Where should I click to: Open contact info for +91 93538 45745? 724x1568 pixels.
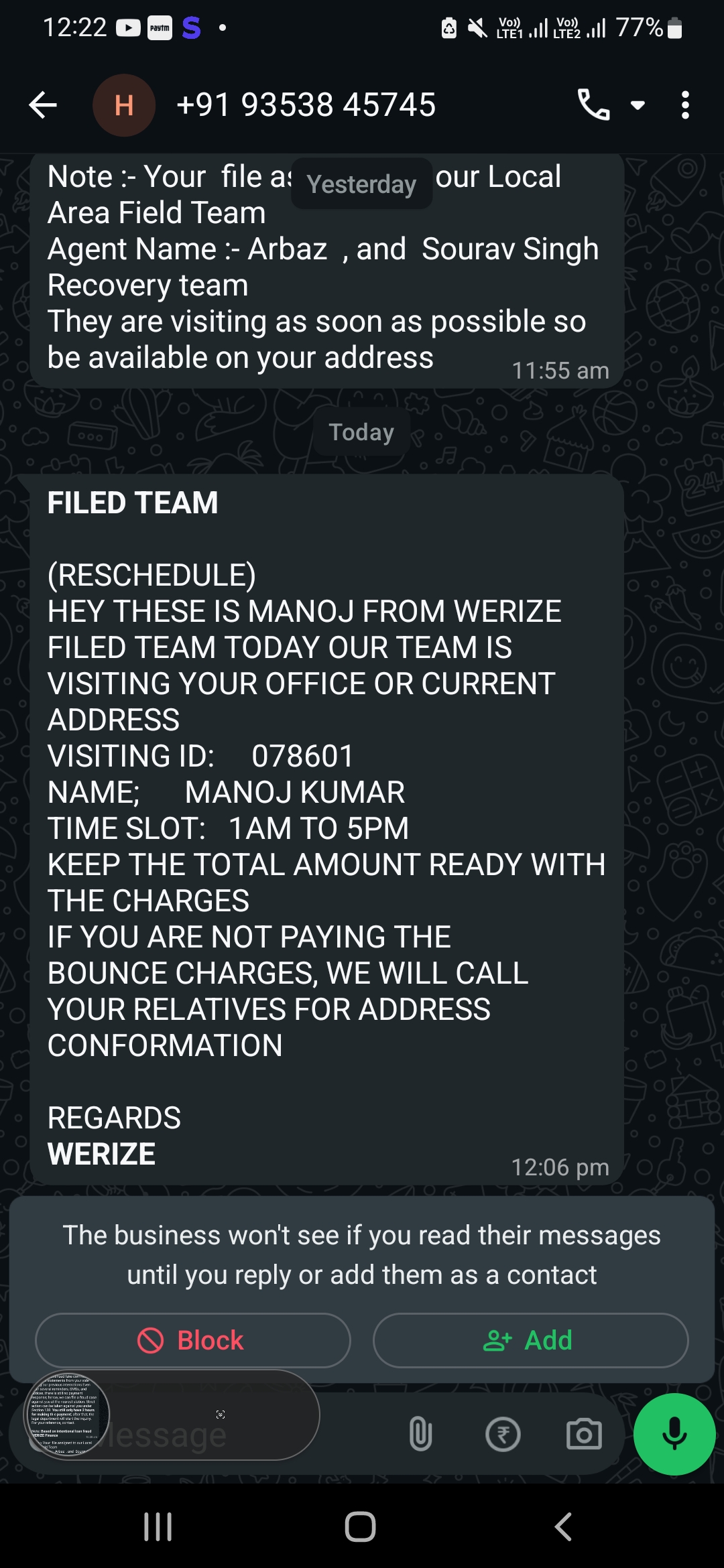point(306,105)
